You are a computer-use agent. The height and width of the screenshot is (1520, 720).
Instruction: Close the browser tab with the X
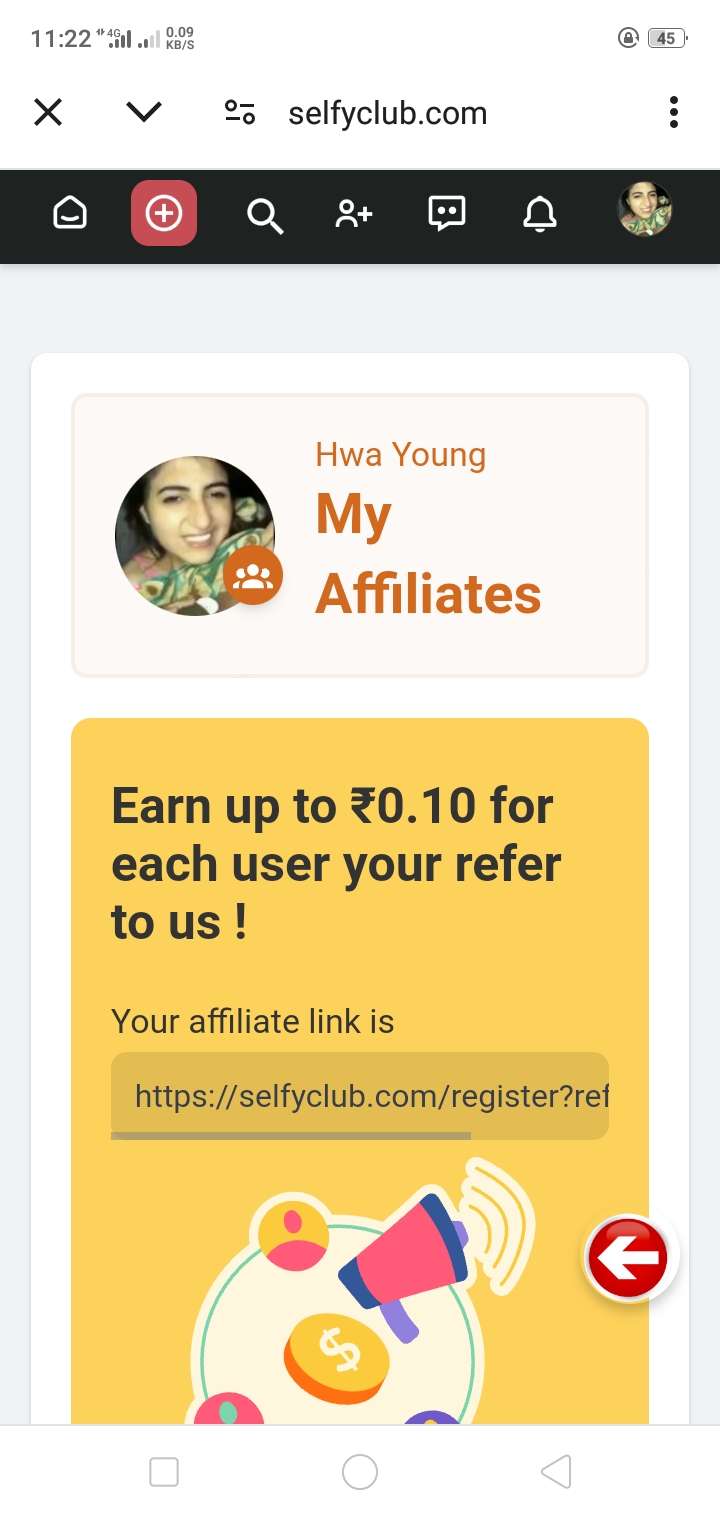(x=48, y=113)
